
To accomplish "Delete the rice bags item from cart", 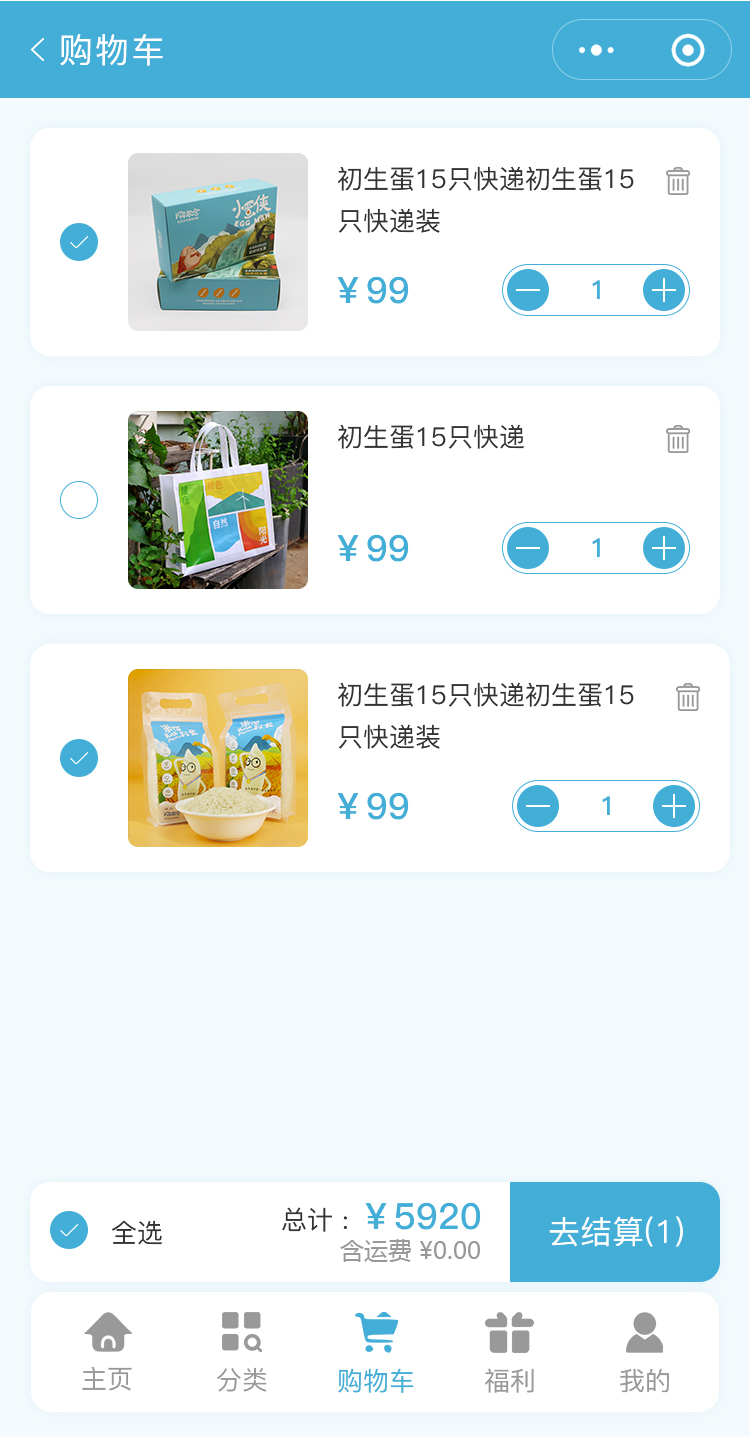I will click(688, 697).
